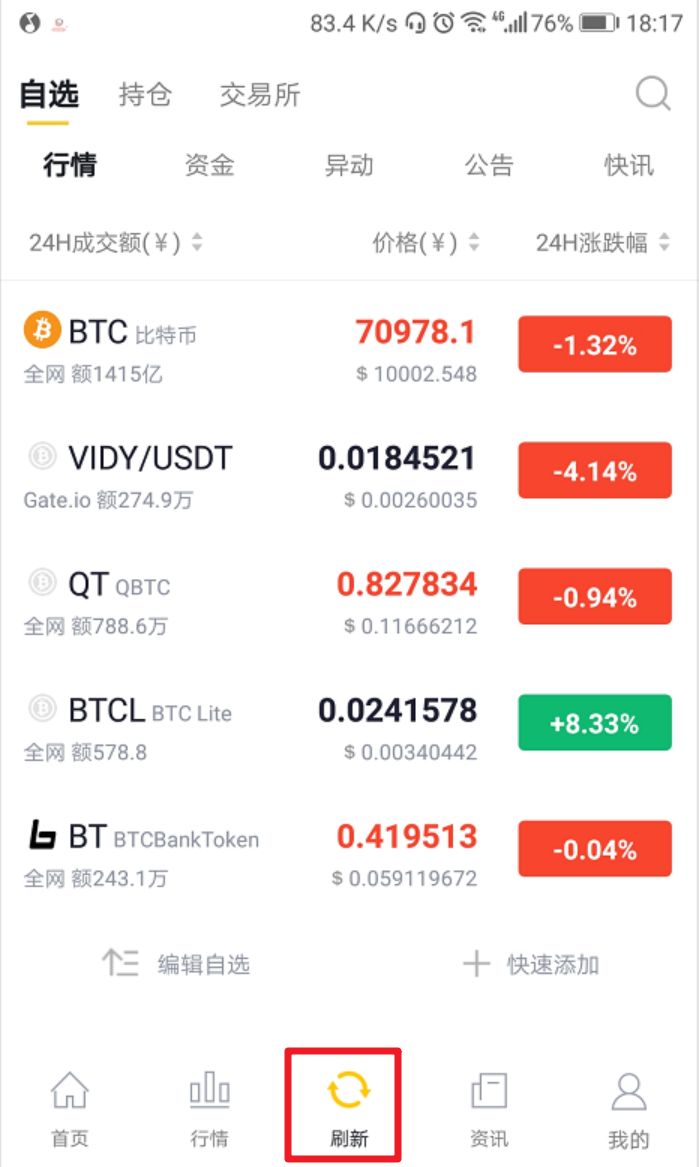The height and width of the screenshot is (1167, 699).
Task: Open the 公告 sub-tab
Action: [489, 165]
